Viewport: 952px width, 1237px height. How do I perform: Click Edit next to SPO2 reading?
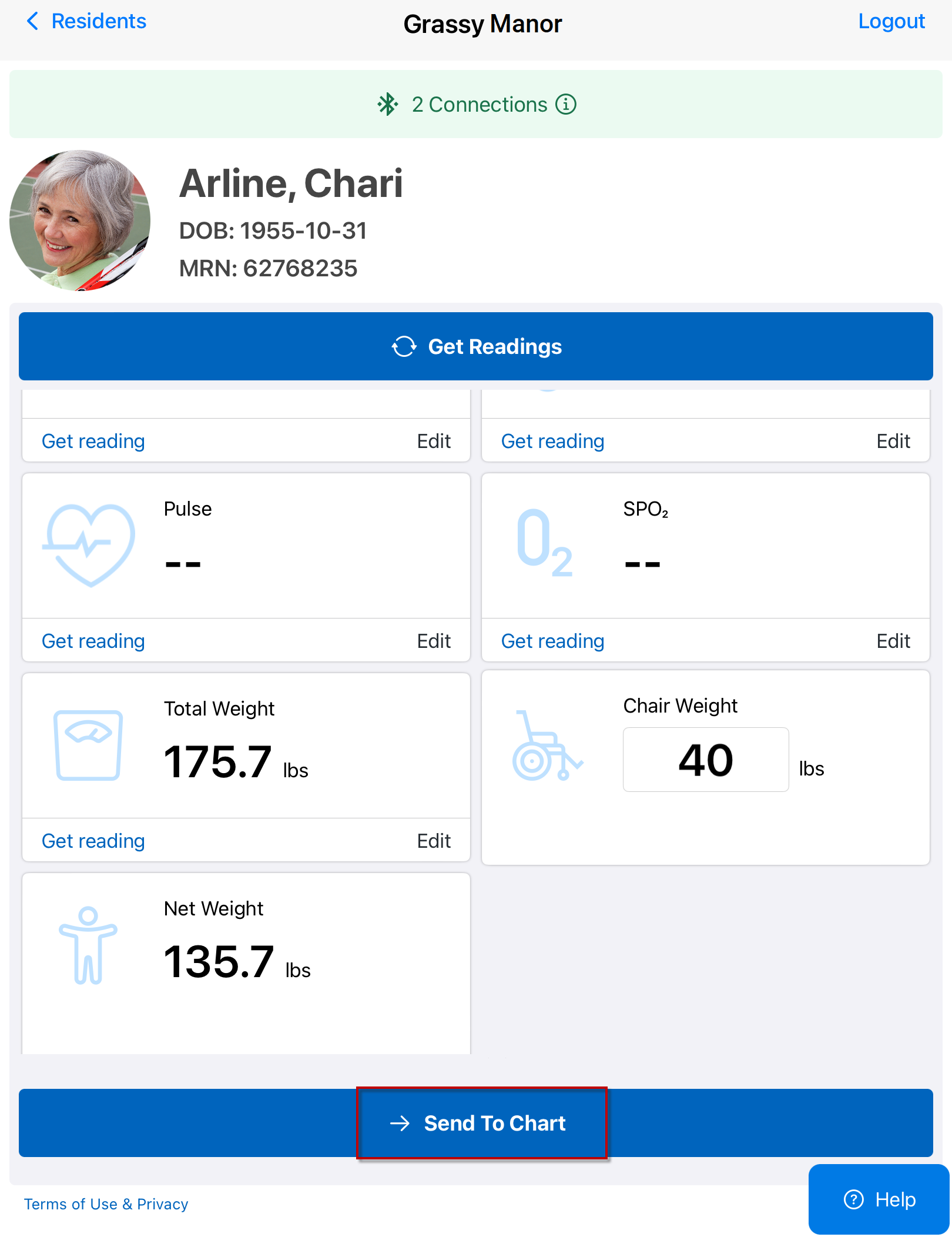point(893,641)
